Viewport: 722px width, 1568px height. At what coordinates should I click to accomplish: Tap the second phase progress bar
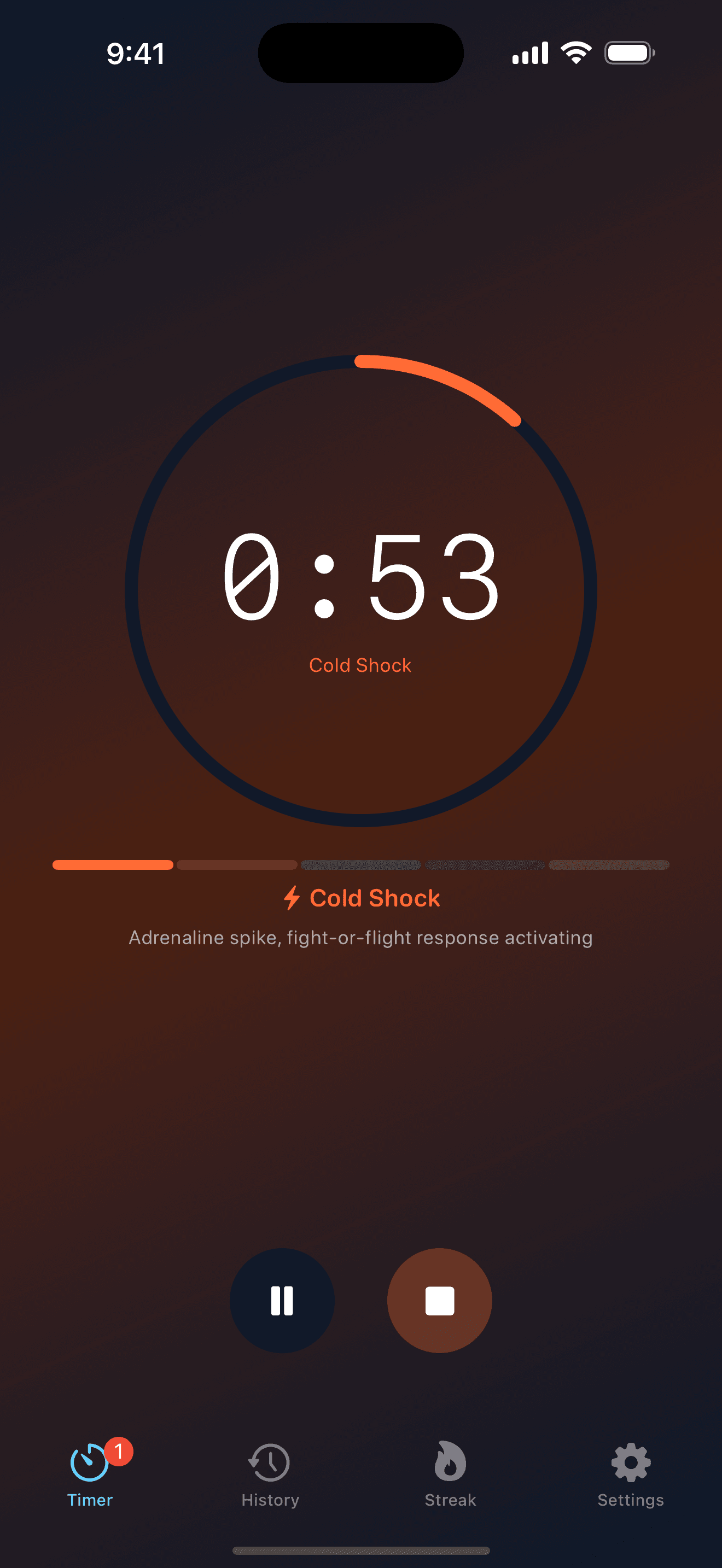pos(236,864)
